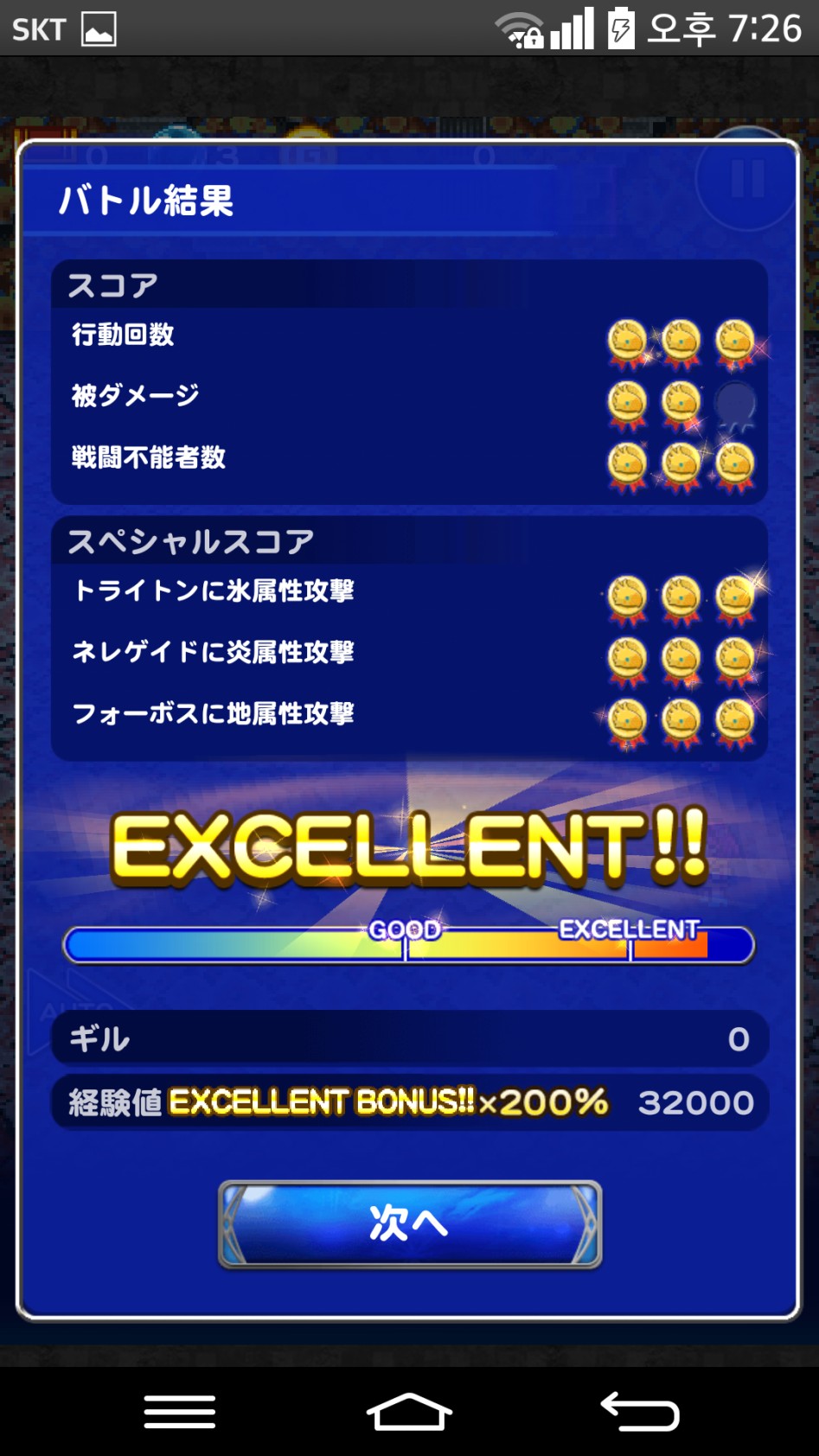Tap the screenshot notification icon in status bar
Screen dimensions: 819x1456
pyautogui.click(x=98, y=27)
